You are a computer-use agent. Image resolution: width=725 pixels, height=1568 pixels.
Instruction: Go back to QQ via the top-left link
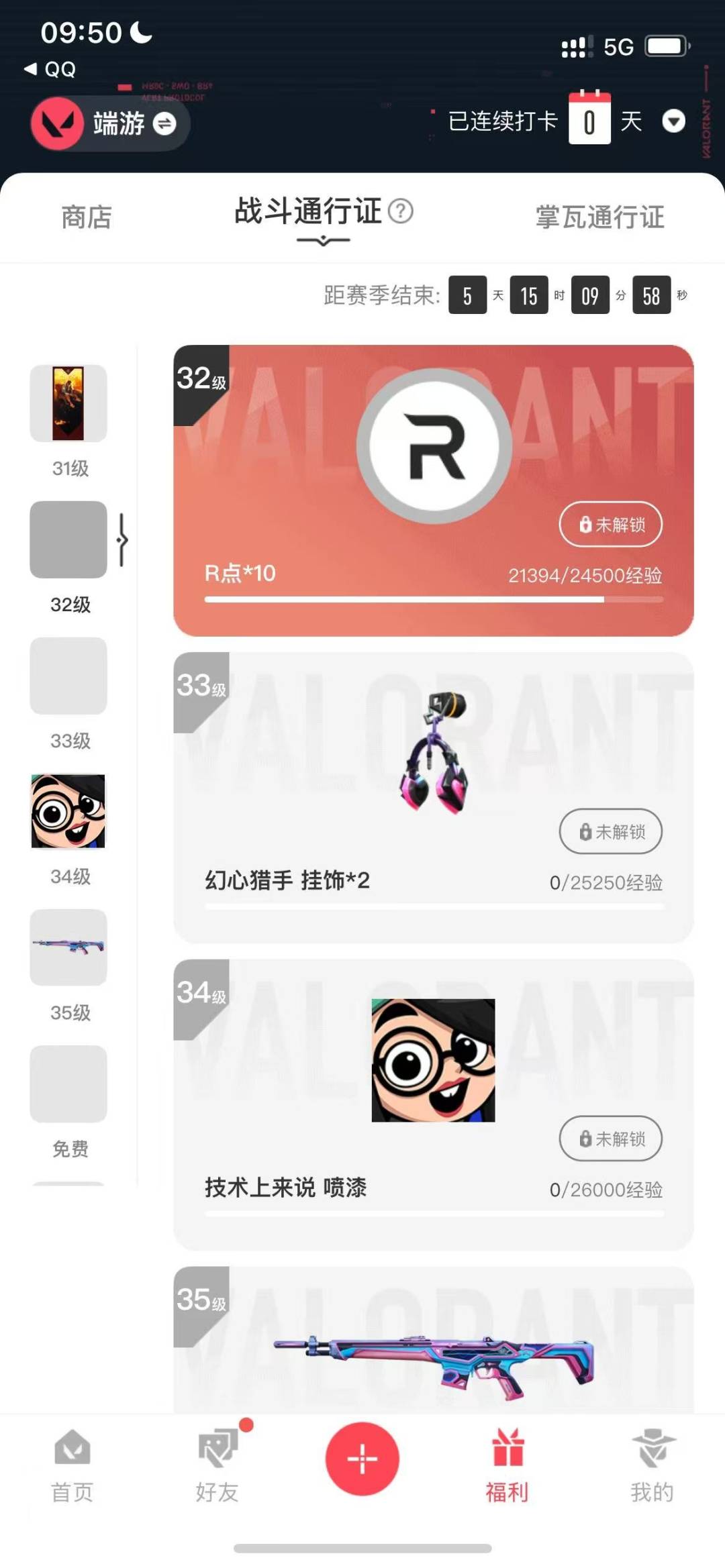click(50, 69)
